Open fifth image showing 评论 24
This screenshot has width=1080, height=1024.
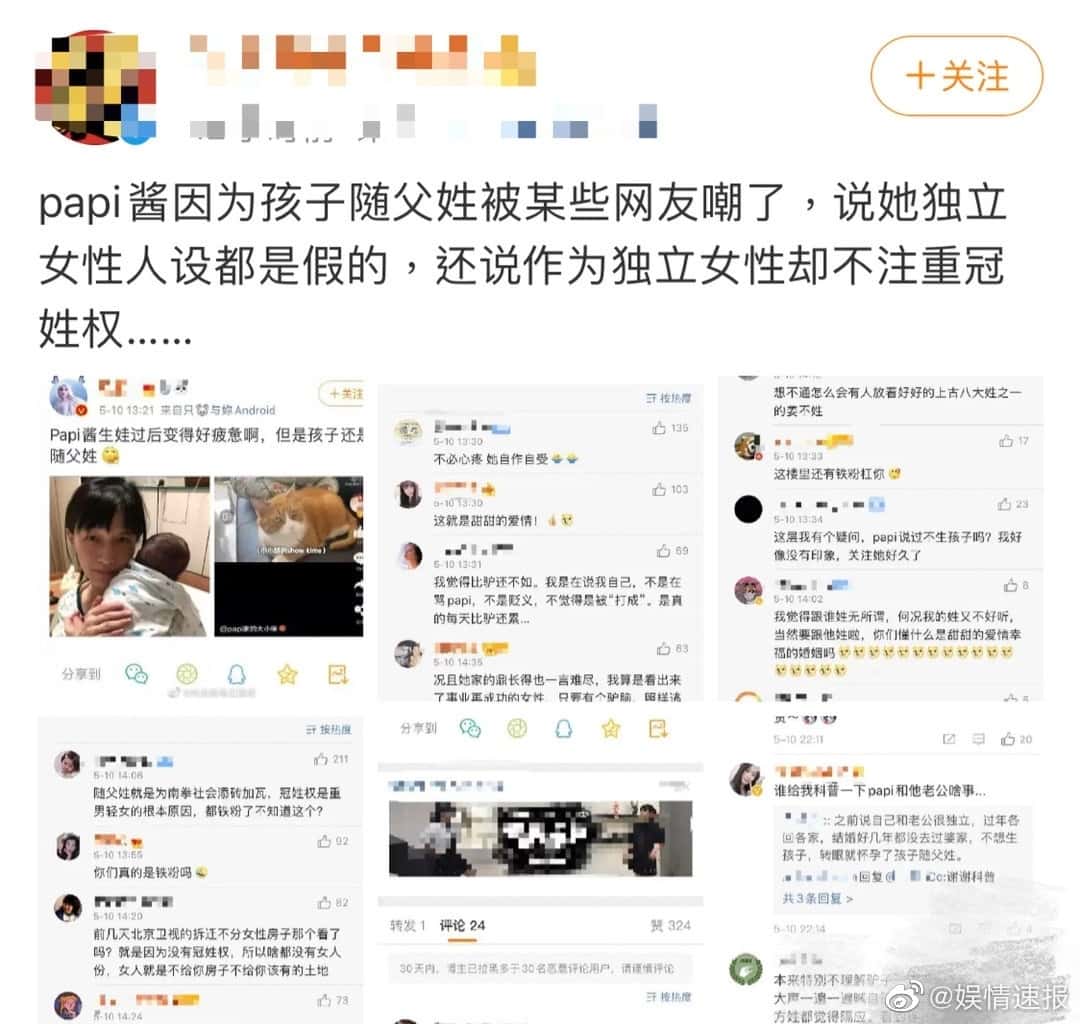[x=540, y=868]
